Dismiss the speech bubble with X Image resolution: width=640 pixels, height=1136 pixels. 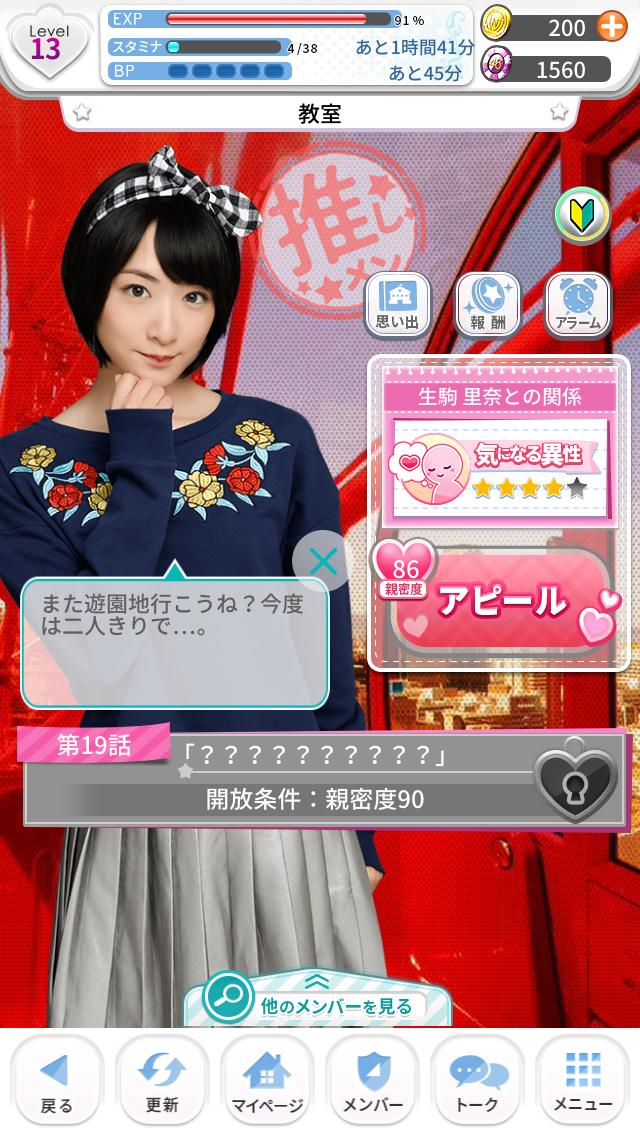pyautogui.click(x=322, y=561)
